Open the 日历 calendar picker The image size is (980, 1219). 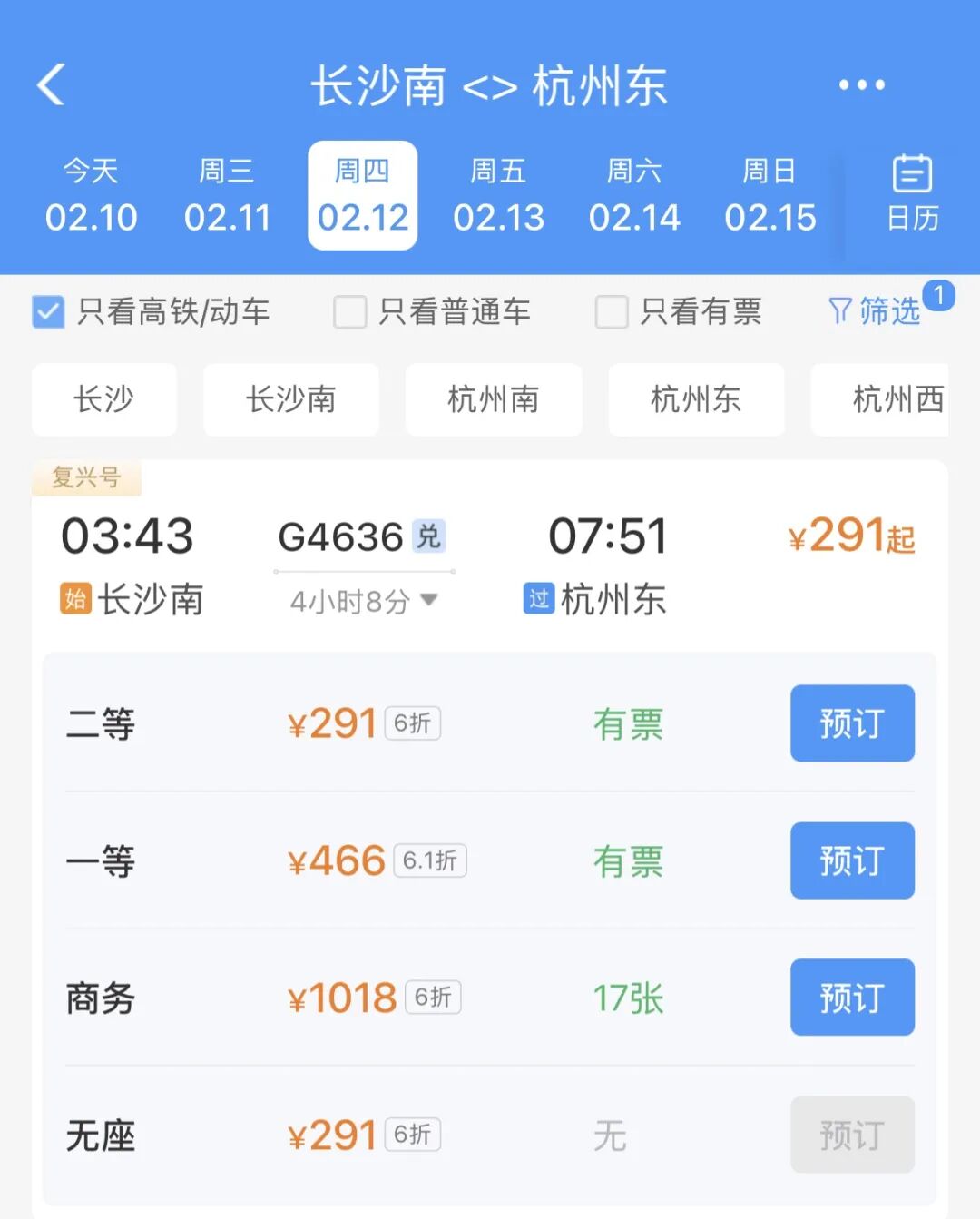pyautogui.click(x=912, y=193)
